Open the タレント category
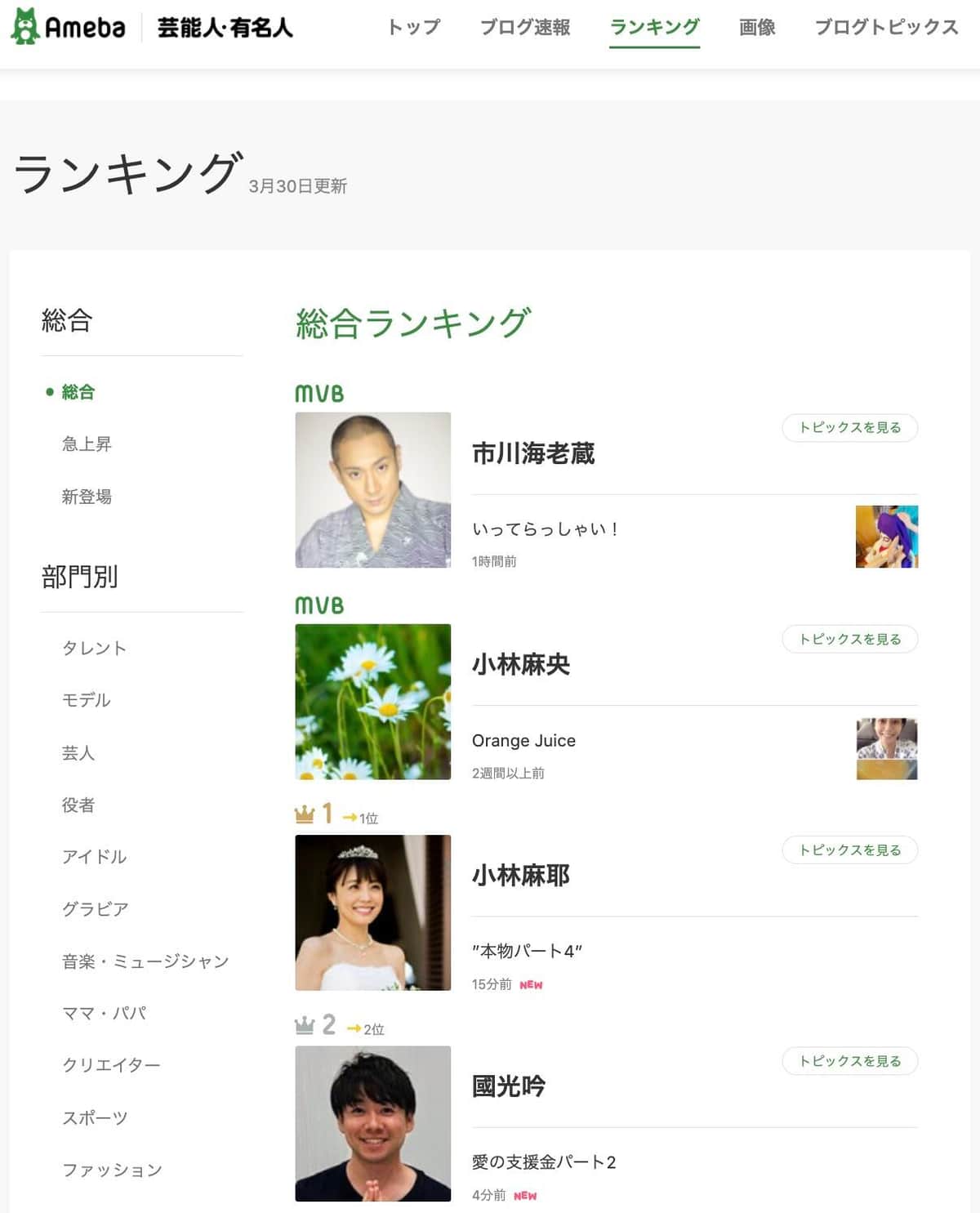 [x=94, y=648]
